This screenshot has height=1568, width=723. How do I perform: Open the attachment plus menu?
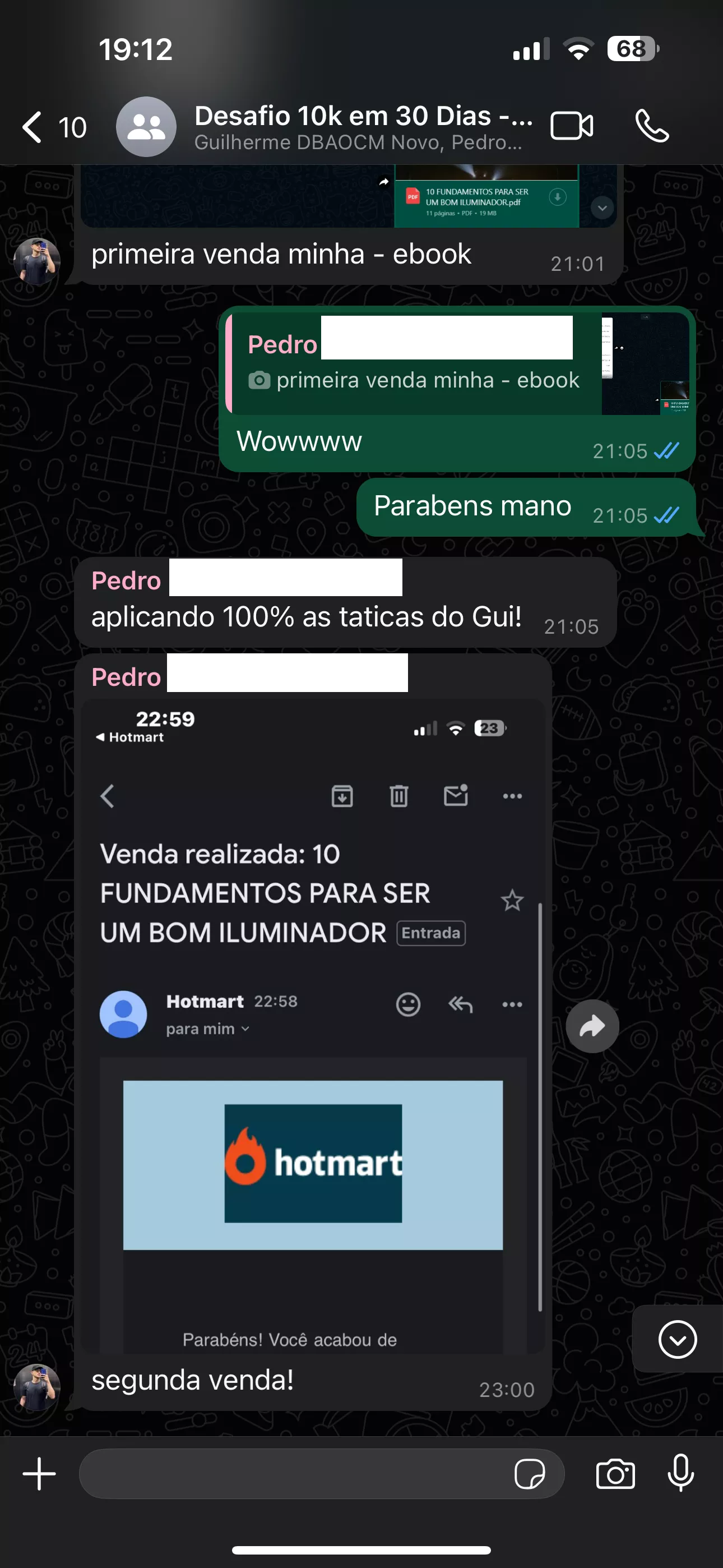pos(40,1474)
